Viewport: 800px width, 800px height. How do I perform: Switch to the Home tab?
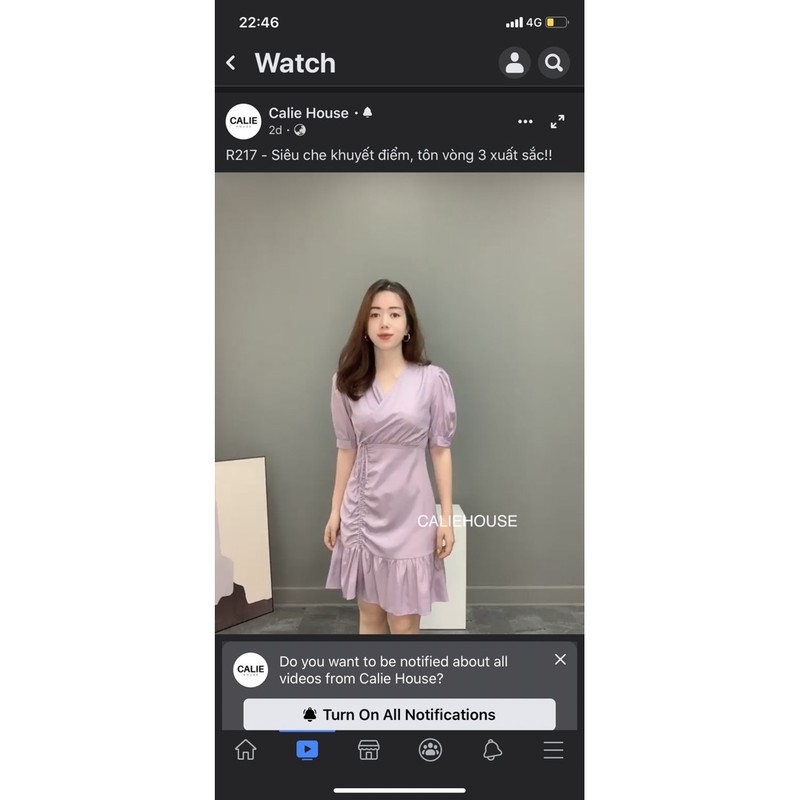245,750
